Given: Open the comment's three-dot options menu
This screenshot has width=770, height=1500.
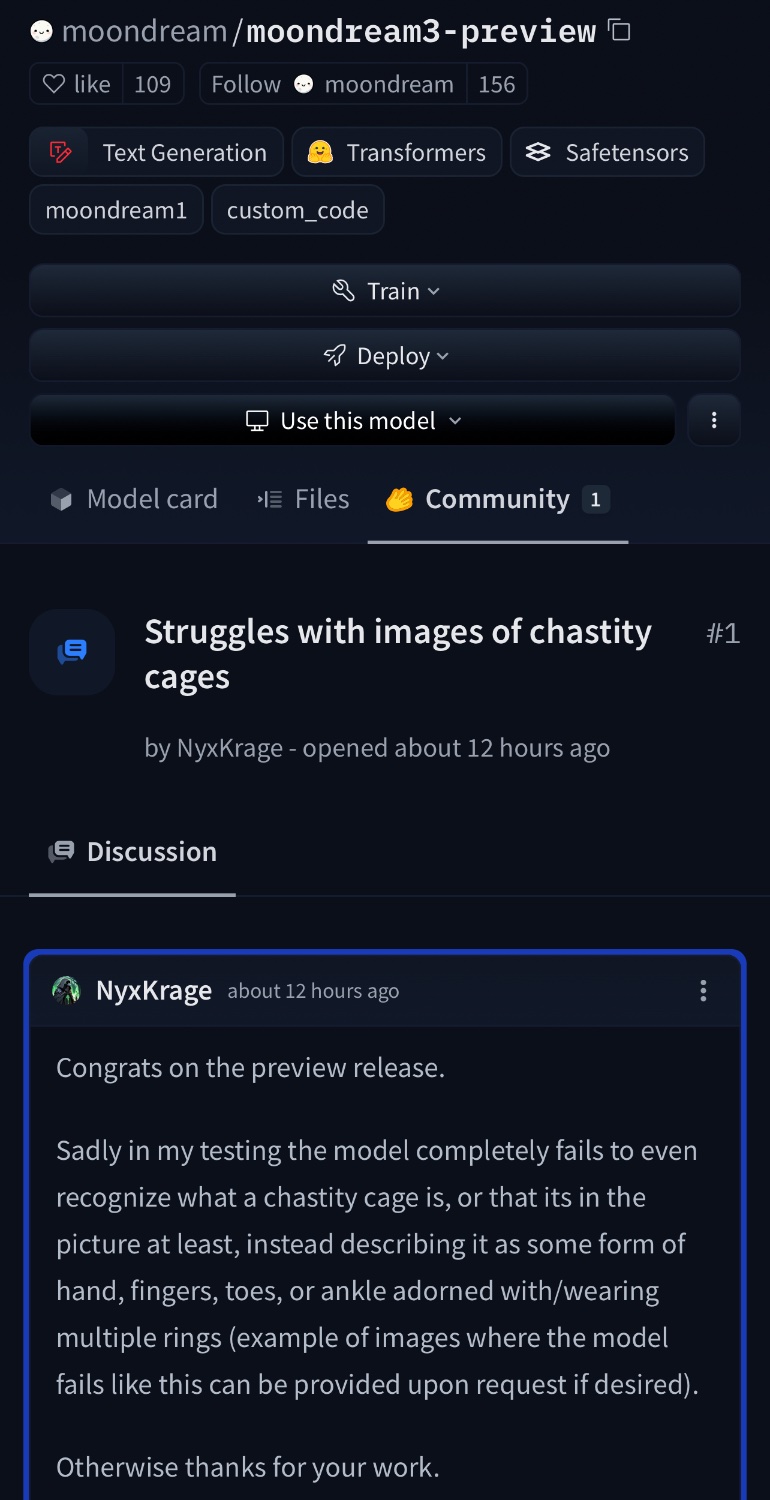Looking at the screenshot, I should [x=703, y=991].
